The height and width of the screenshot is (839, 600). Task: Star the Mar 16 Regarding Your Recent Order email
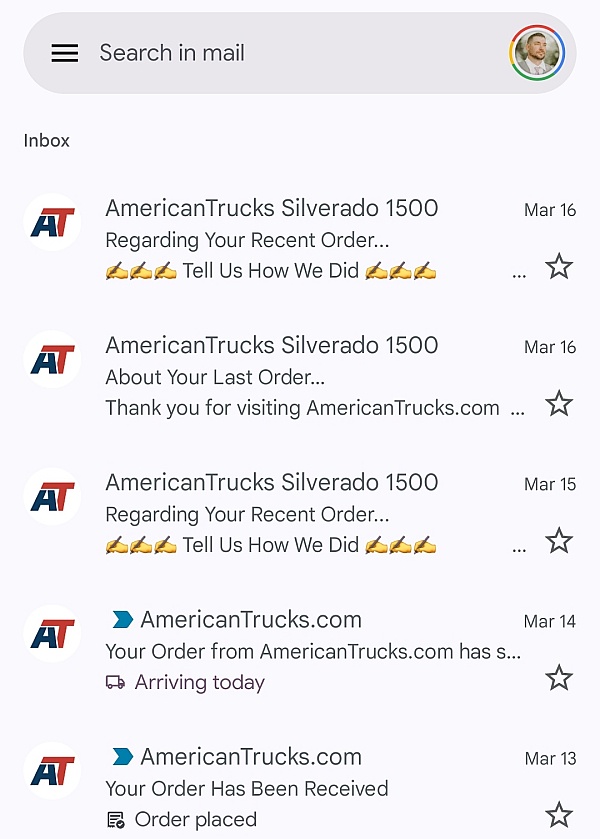[x=558, y=267]
